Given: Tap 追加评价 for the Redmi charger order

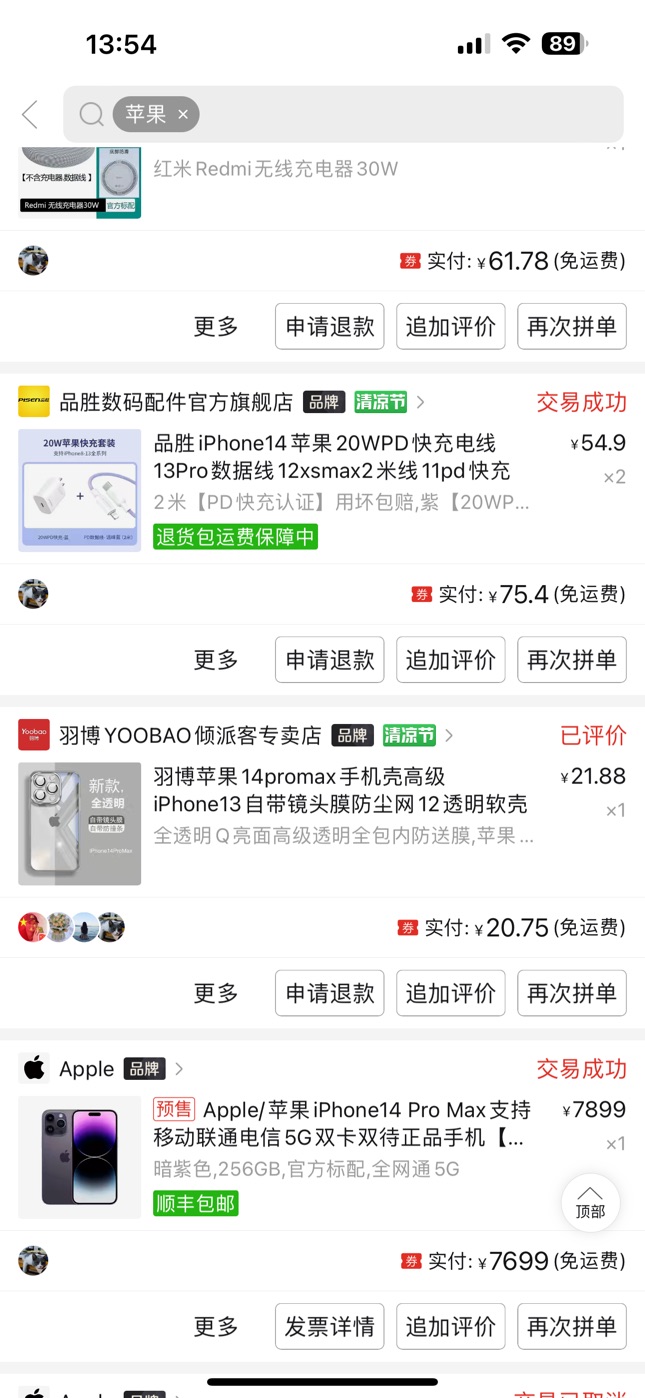Looking at the screenshot, I should tap(450, 326).
